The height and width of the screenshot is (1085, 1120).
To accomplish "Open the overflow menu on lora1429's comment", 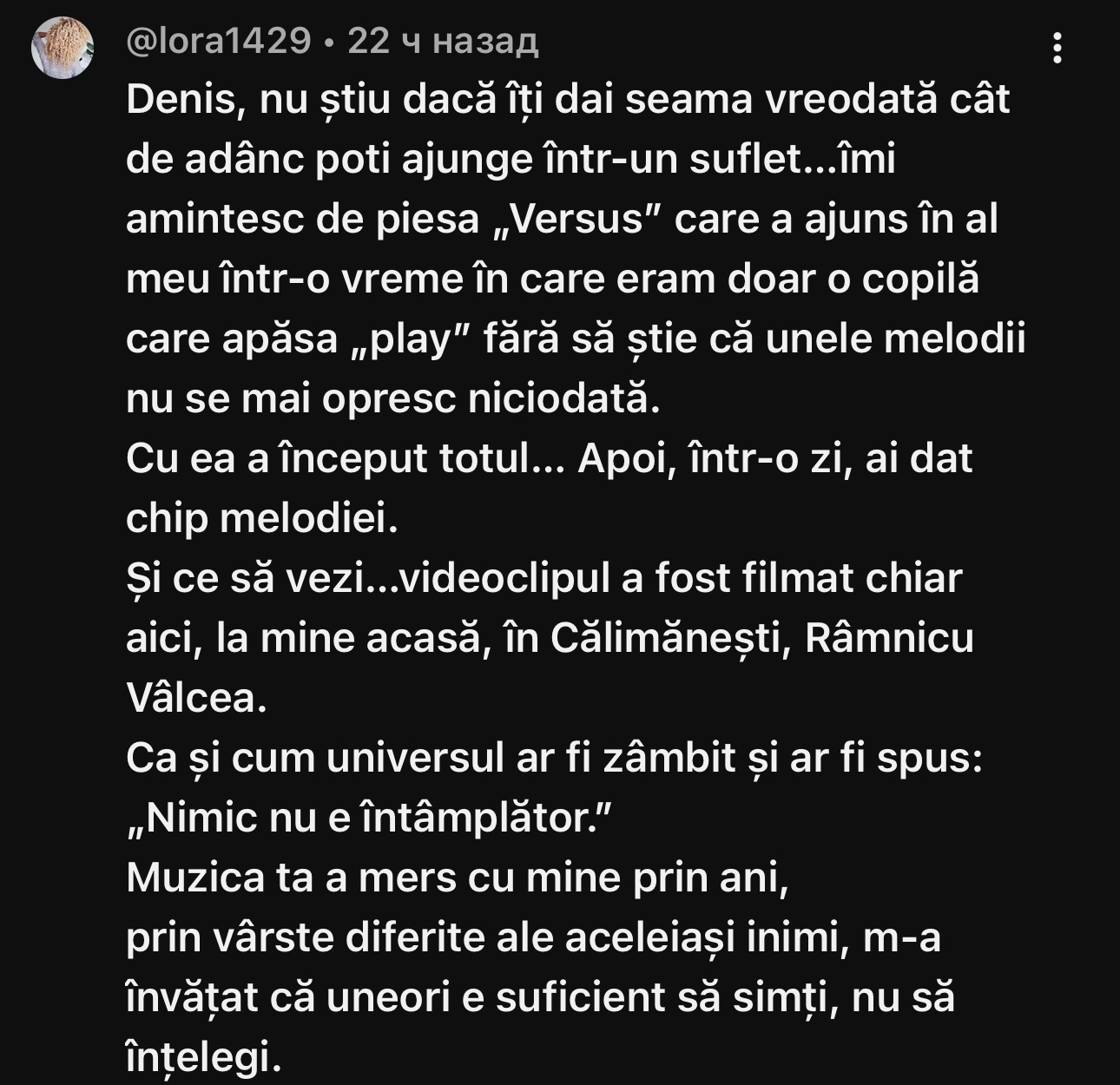I will click(1057, 49).
